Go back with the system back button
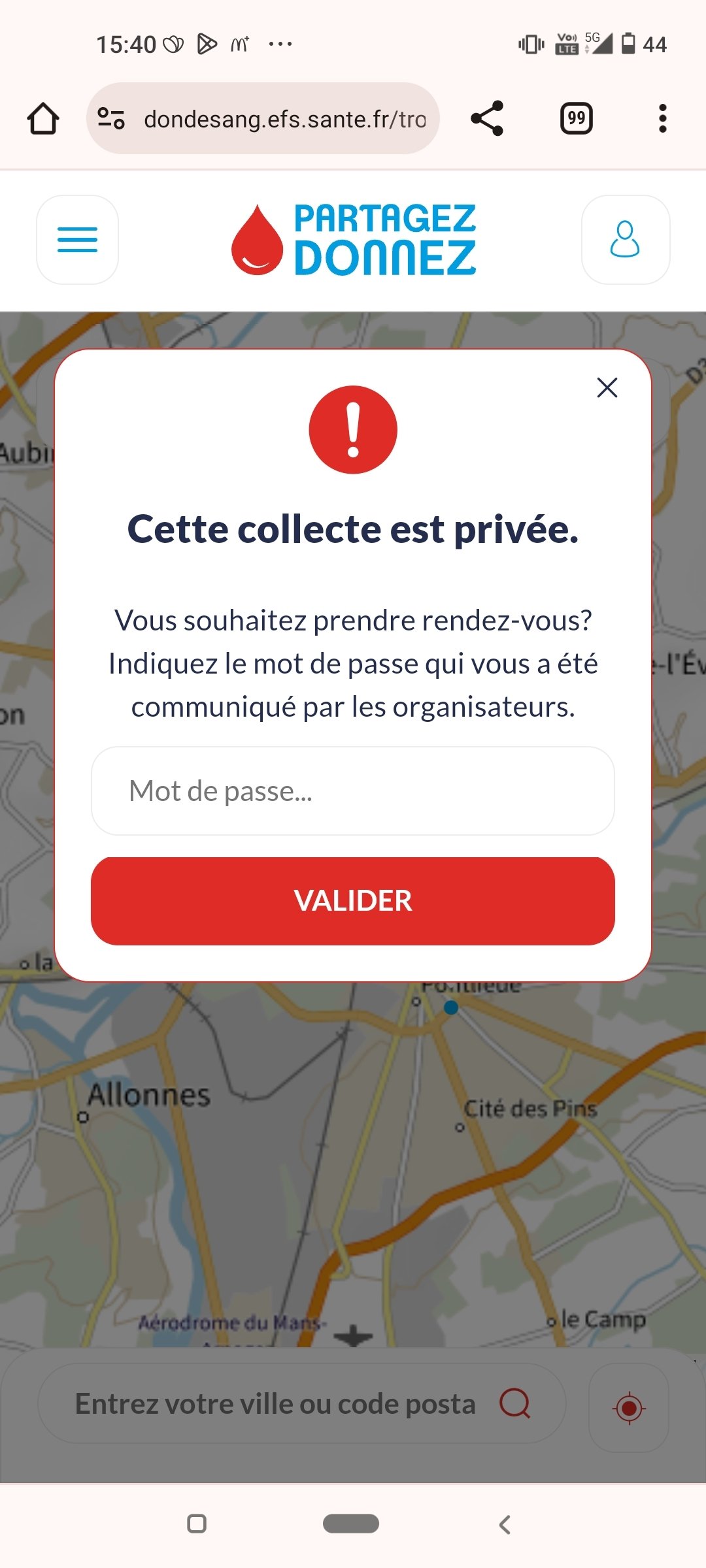706x1568 pixels. 505,1524
